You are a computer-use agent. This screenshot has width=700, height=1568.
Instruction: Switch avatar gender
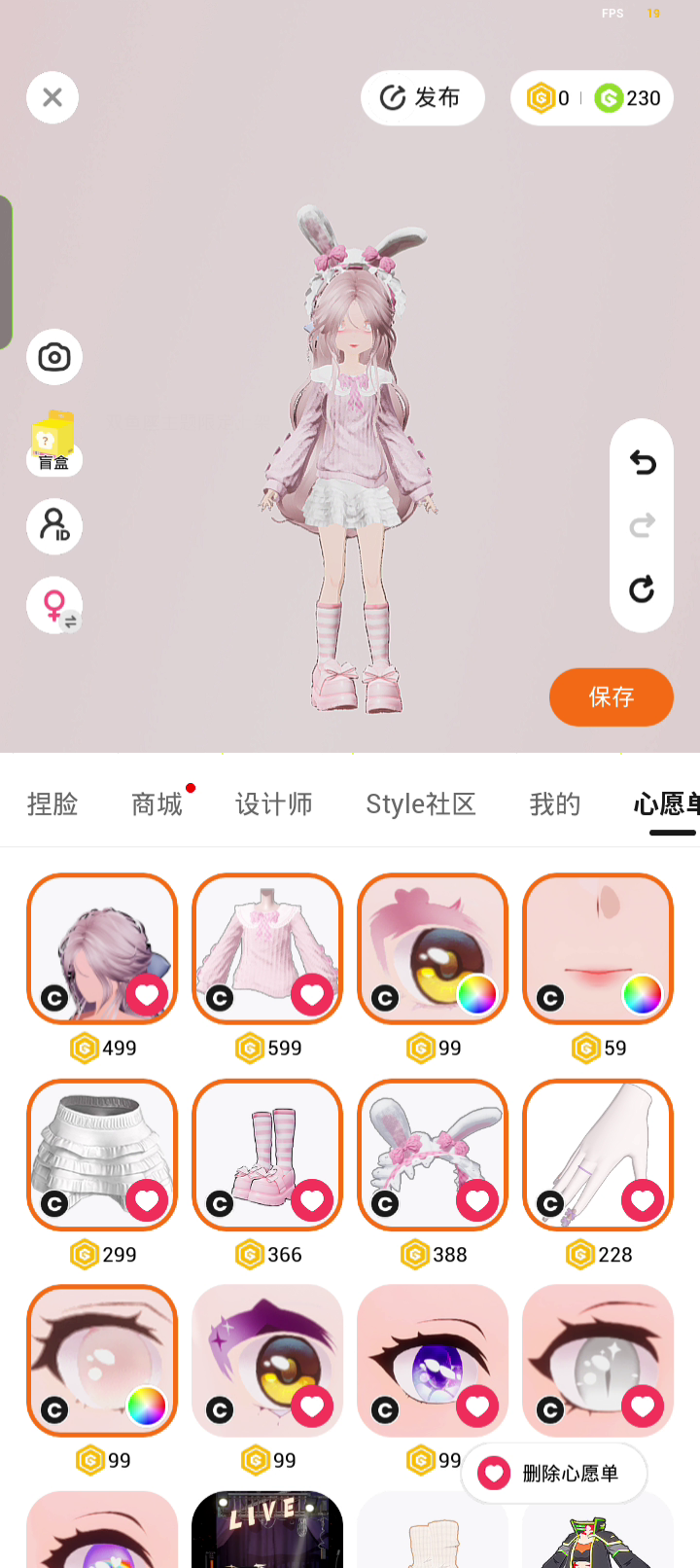(x=54, y=606)
